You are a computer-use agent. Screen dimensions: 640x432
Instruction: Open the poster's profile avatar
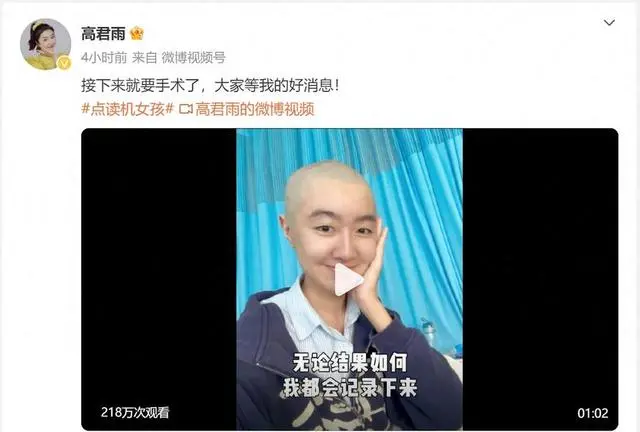click(46, 44)
